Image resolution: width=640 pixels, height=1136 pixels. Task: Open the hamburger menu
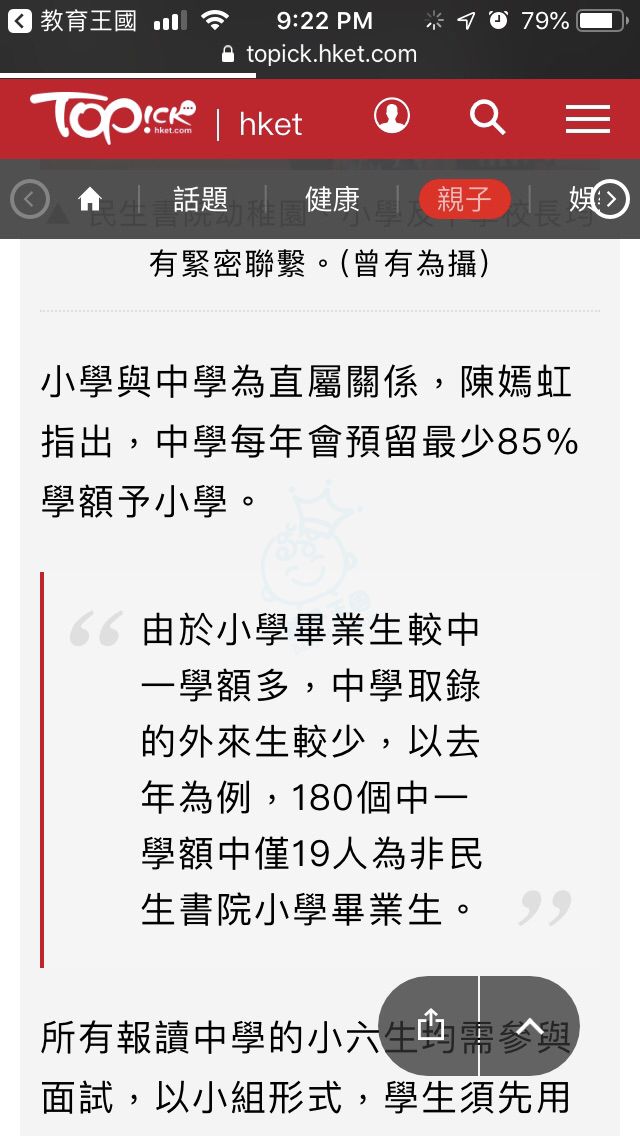click(587, 119)
